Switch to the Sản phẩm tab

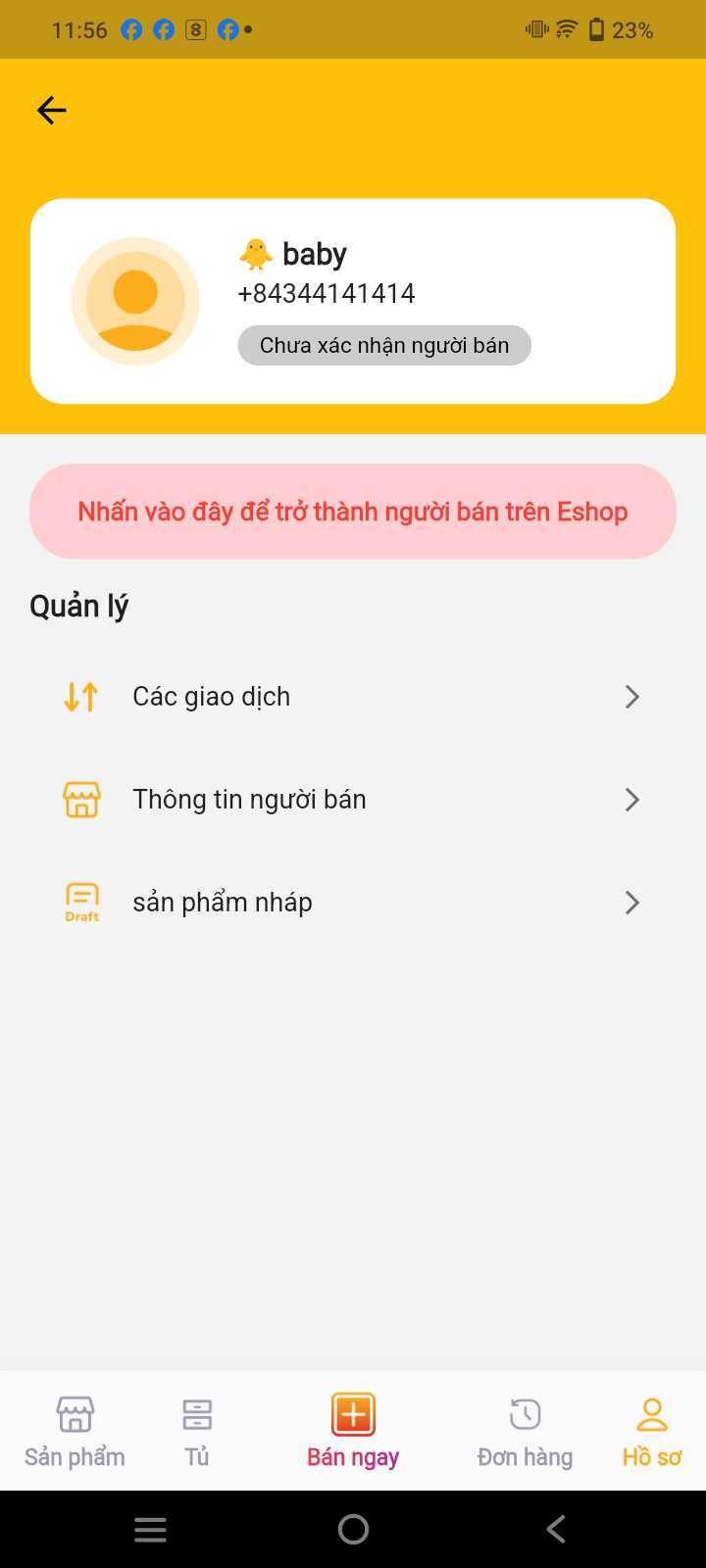click(x=75, y=1432)
